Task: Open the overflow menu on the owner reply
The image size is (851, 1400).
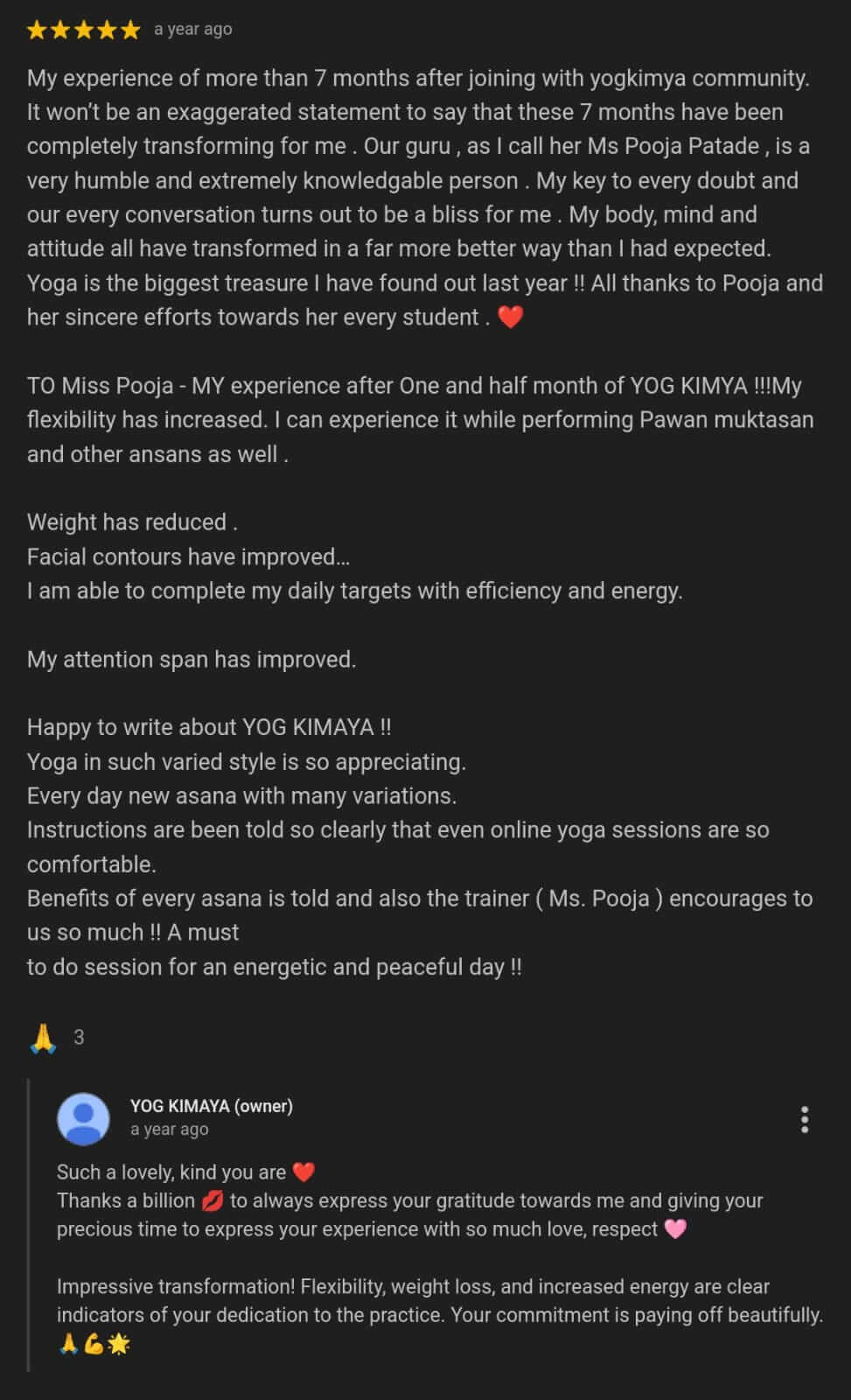Action: pyautogui.click(x=804, y=1119)
